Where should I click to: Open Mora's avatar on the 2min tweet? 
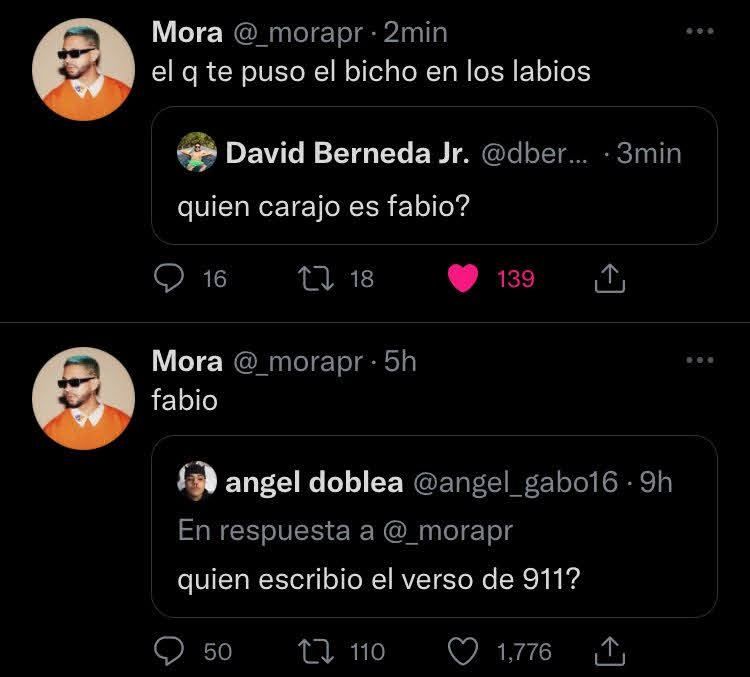[x=83, y=70]
